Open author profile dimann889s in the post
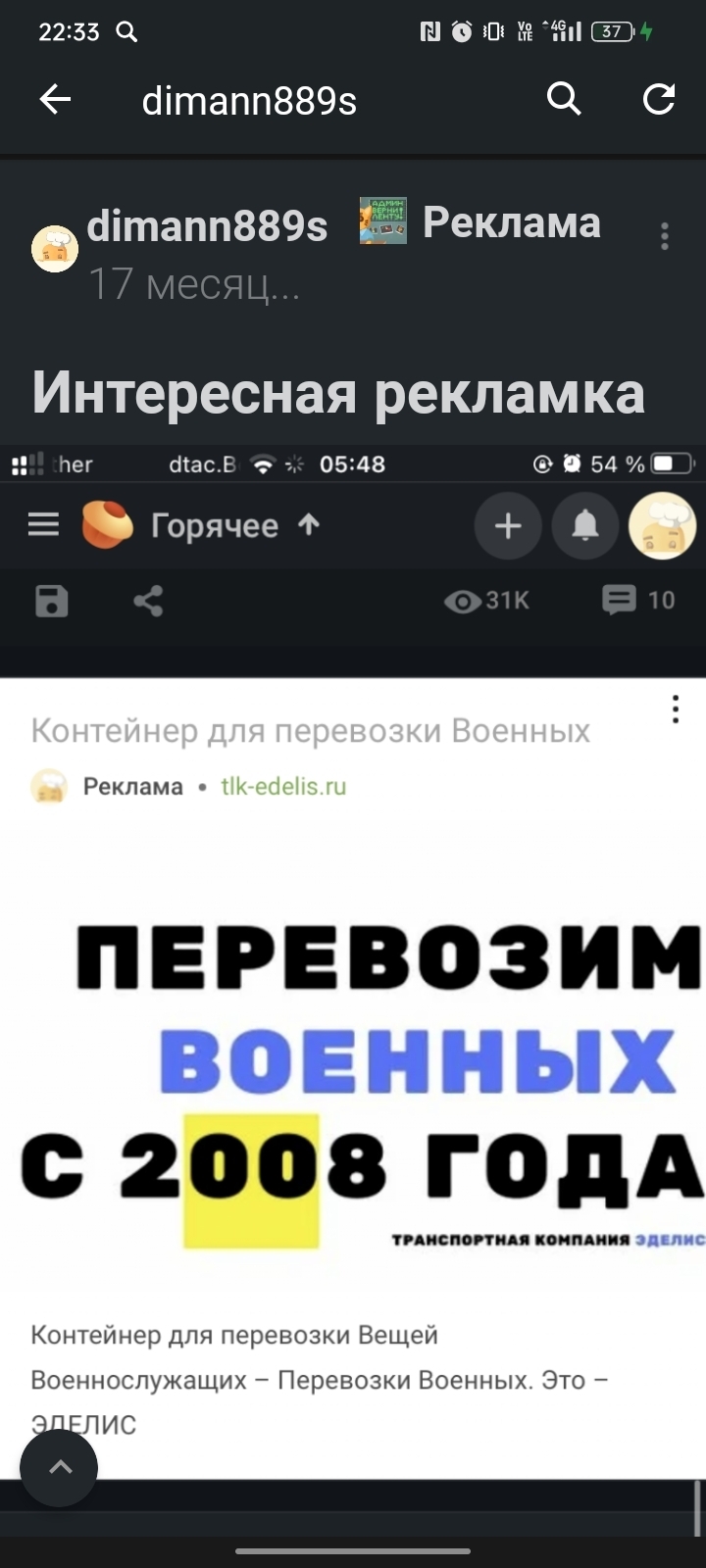 pos(207,226)
